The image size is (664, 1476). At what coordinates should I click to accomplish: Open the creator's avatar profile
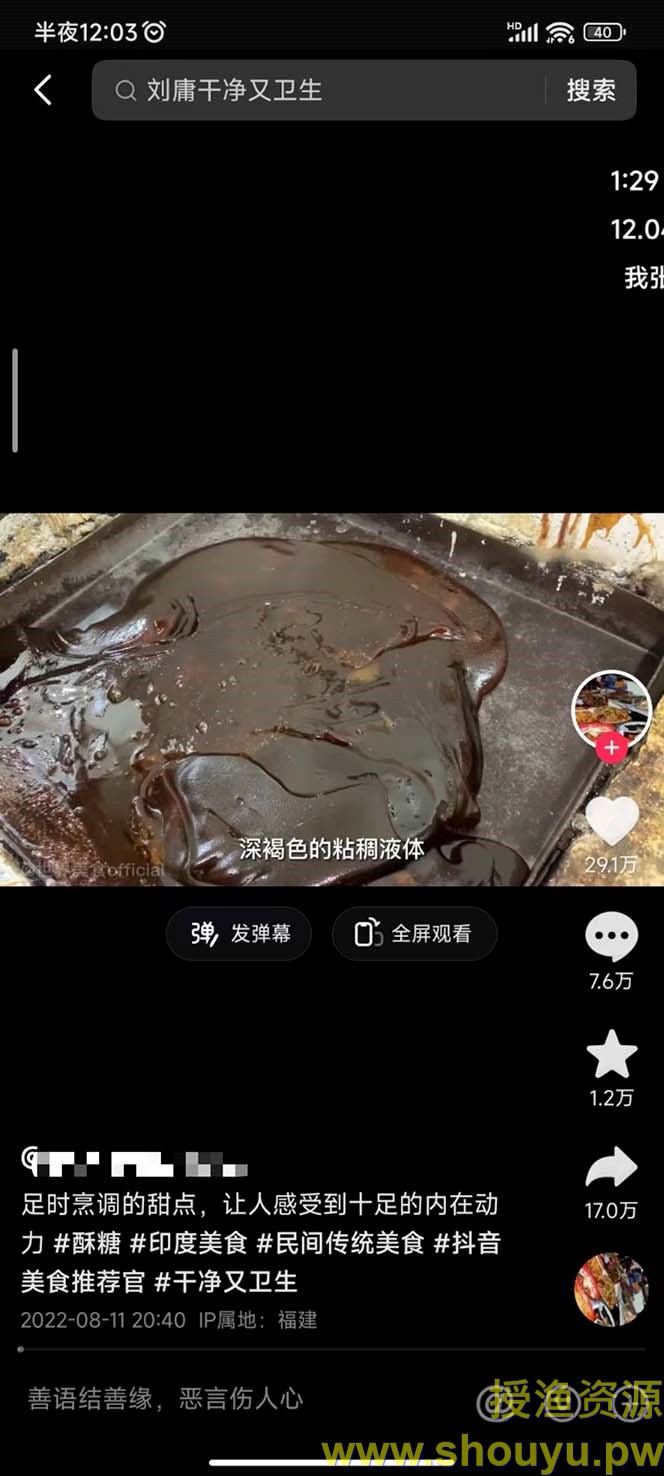[x=611, y=708]
